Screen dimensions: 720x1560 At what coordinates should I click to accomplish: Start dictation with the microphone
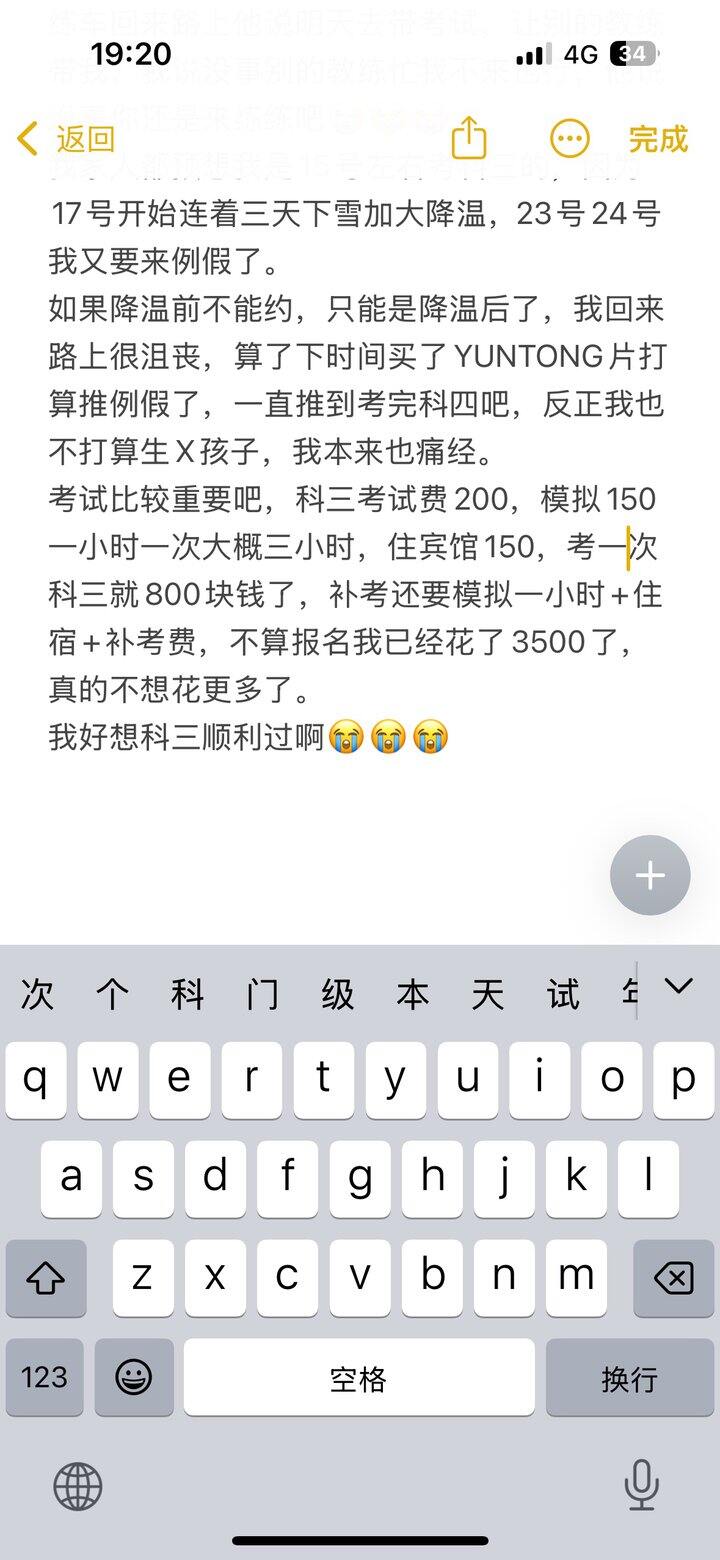coord(641,1485)
